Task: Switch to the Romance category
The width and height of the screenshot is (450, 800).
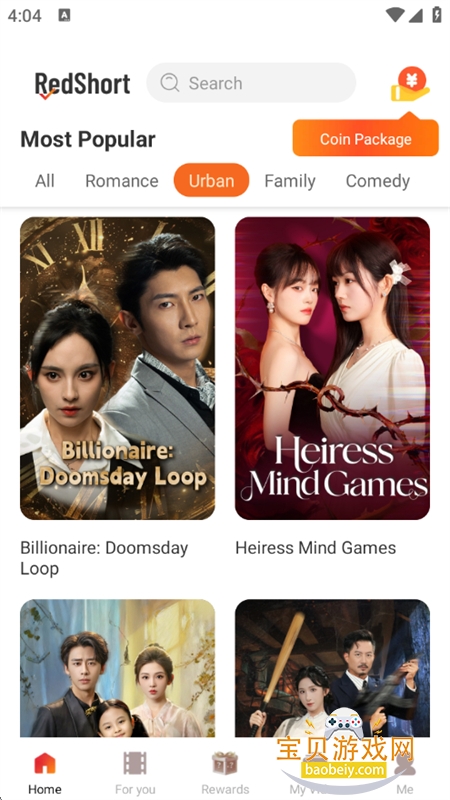Action: pos(121,181)
